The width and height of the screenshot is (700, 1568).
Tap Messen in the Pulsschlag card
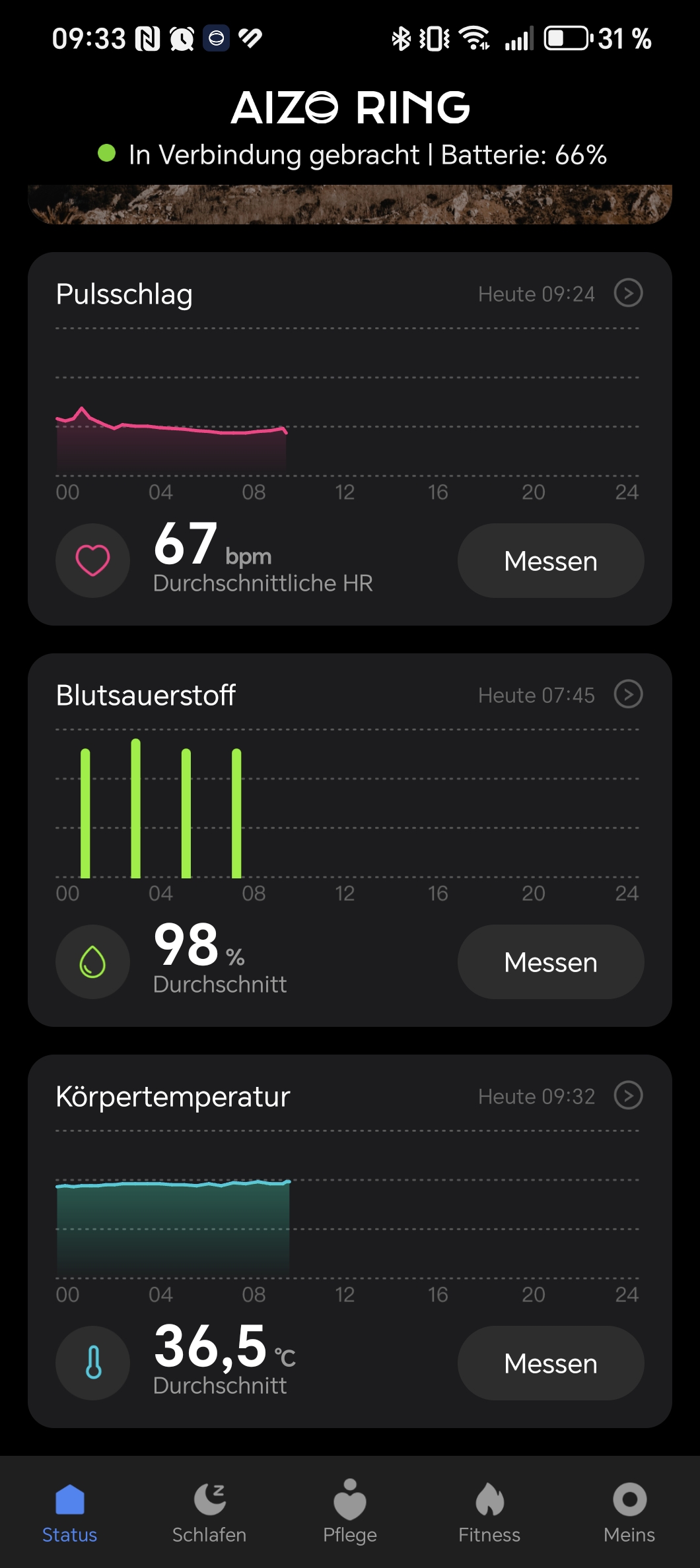550,561
